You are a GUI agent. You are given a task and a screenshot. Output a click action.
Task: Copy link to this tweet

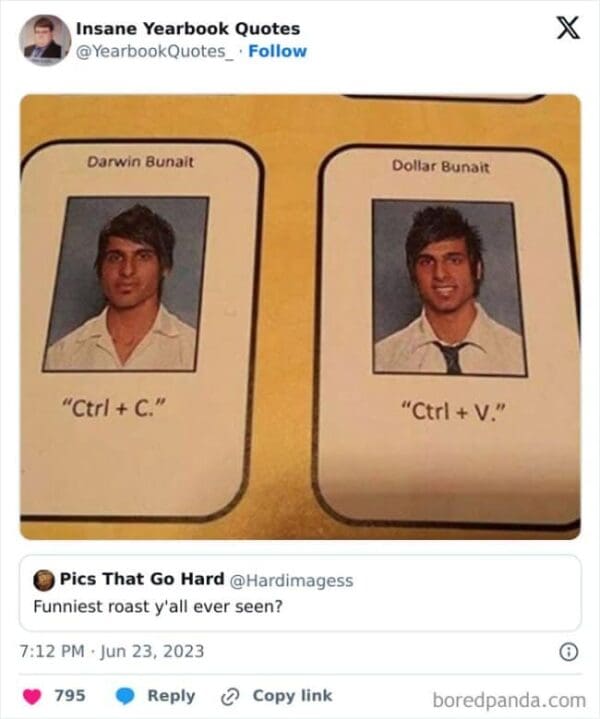point(277,696)
